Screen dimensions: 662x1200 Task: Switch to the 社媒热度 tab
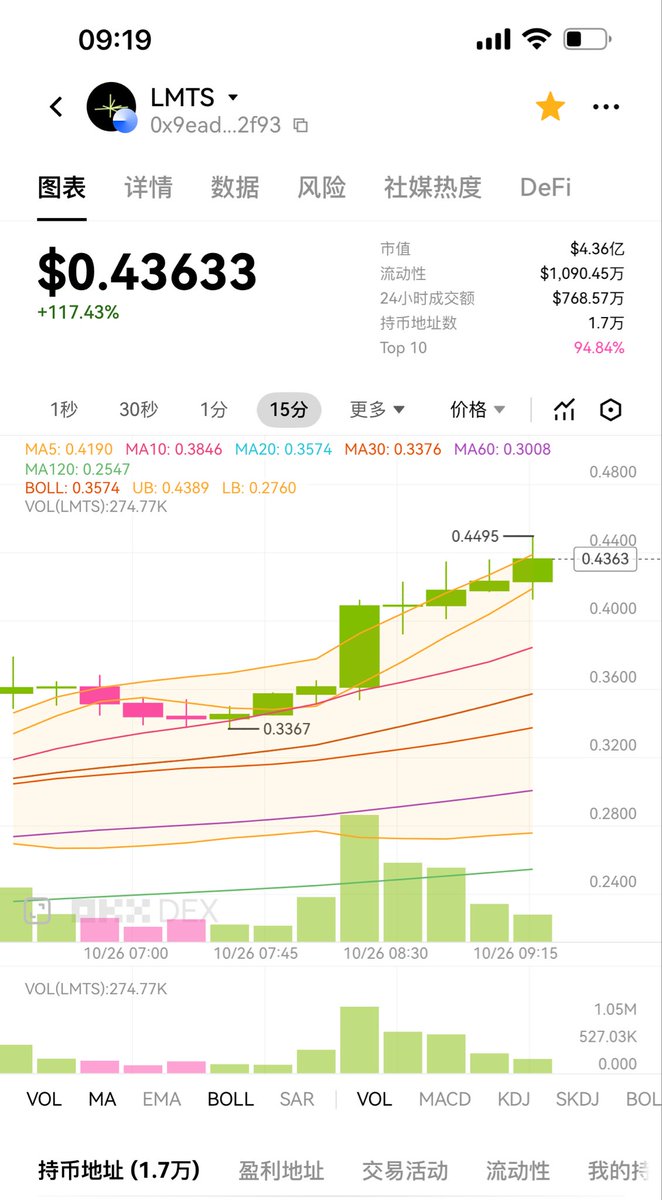433,187
